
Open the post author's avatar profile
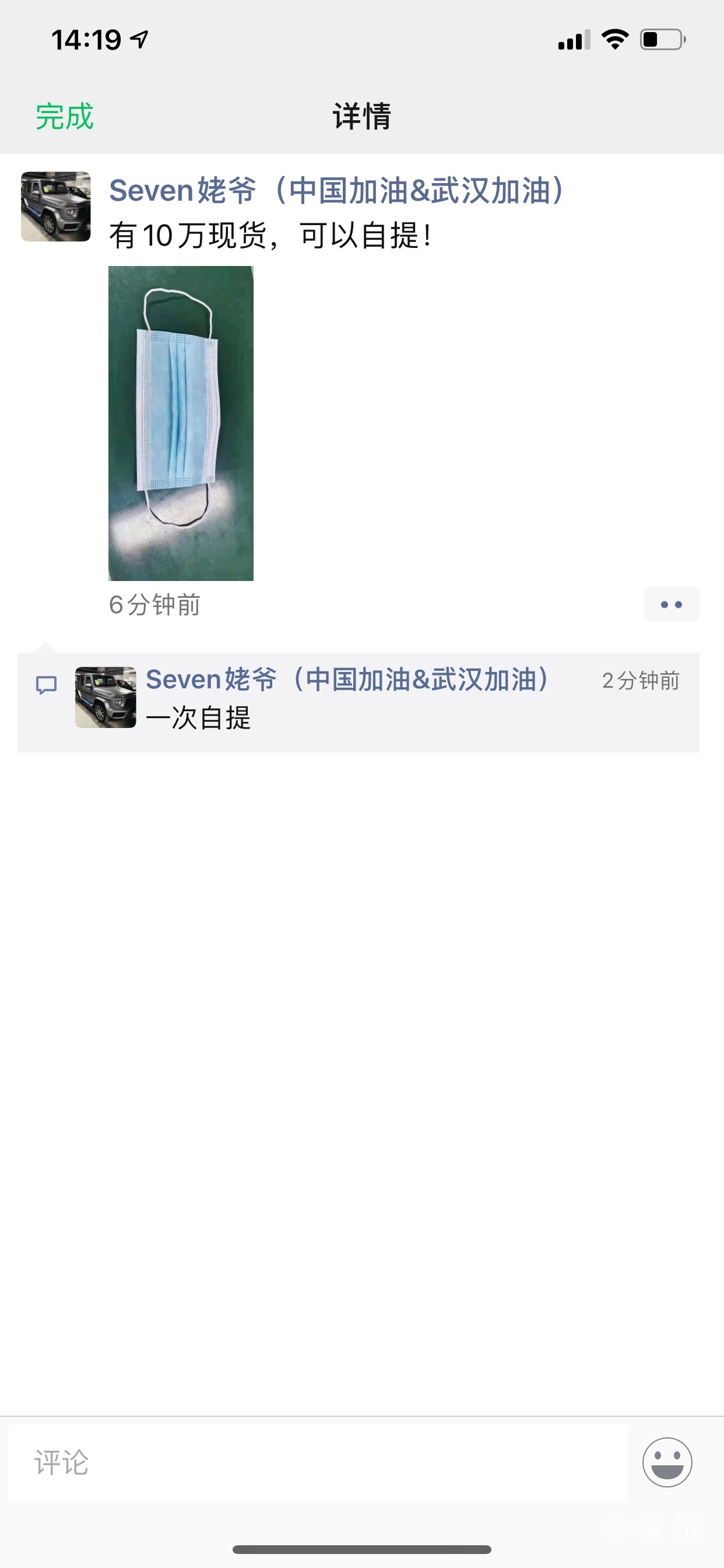56,206
